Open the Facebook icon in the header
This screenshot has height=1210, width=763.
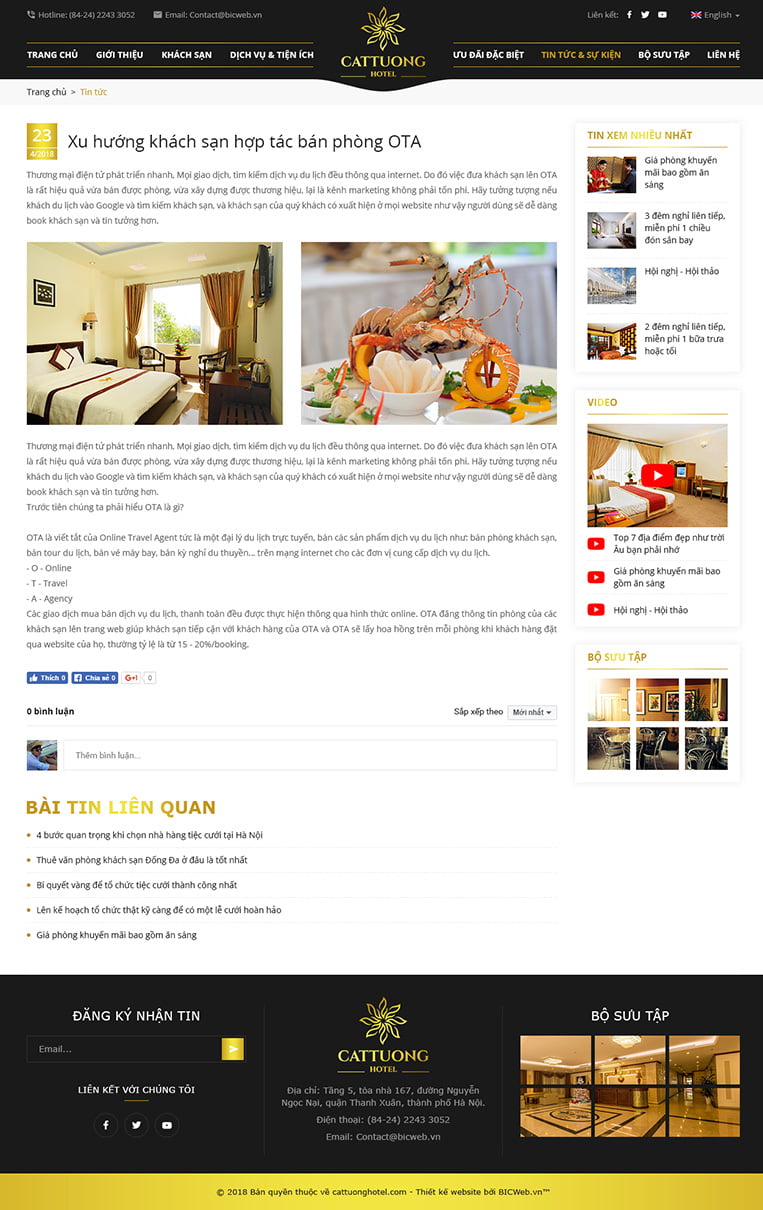[629, 15]
